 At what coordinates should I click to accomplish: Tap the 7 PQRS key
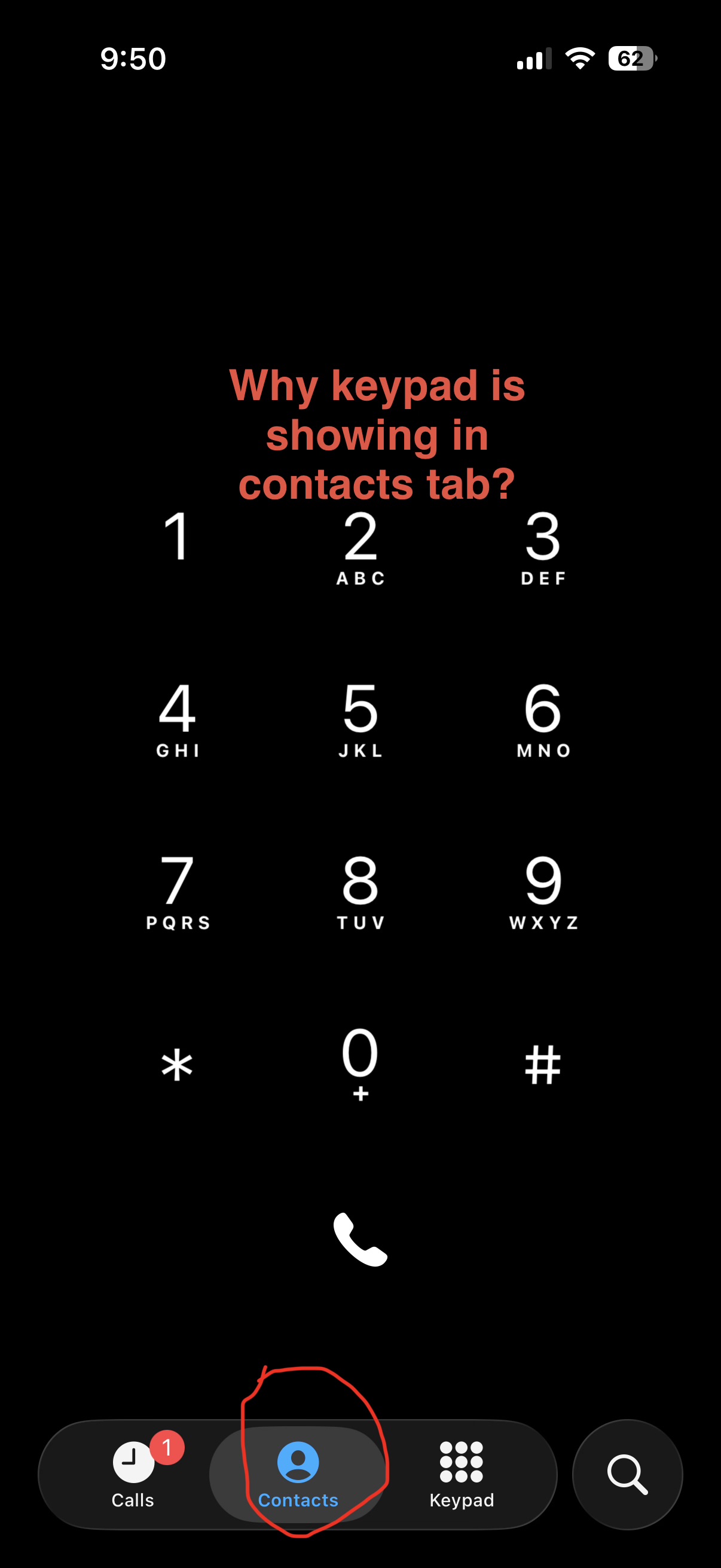[x=177, y=890]
